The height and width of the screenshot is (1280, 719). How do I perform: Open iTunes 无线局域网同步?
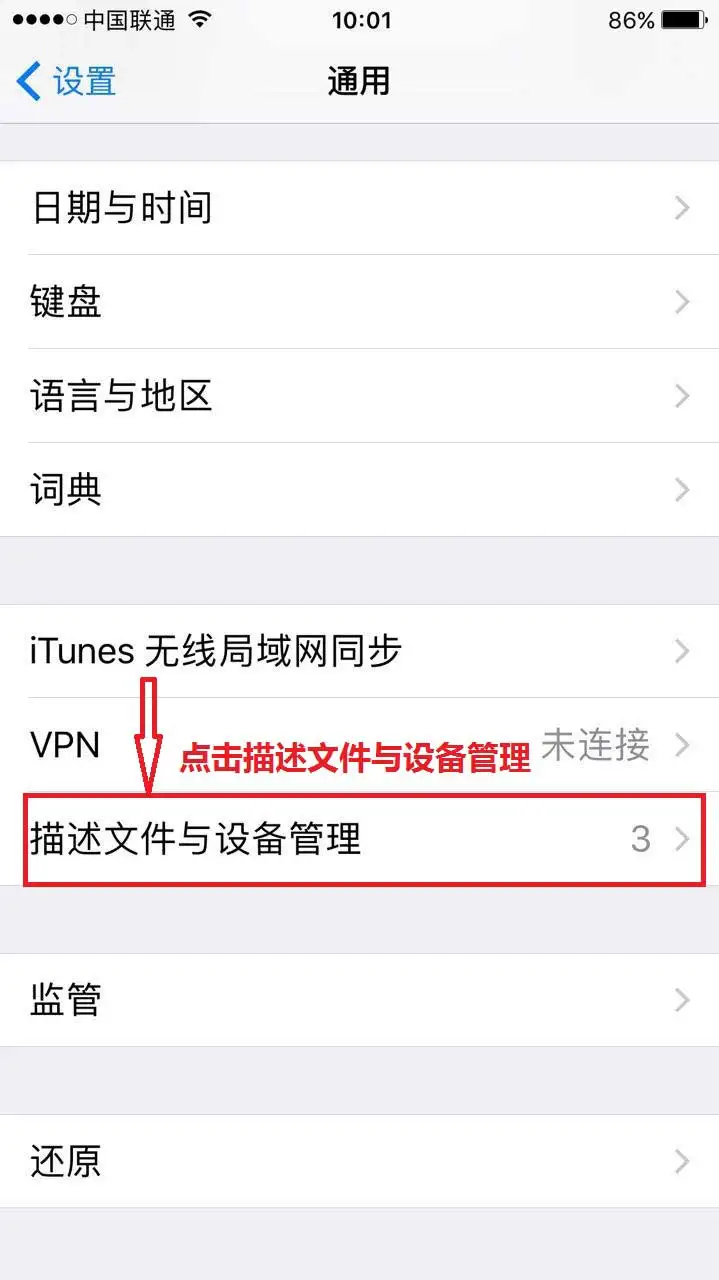pyautogui.click(x=359, y=651)
